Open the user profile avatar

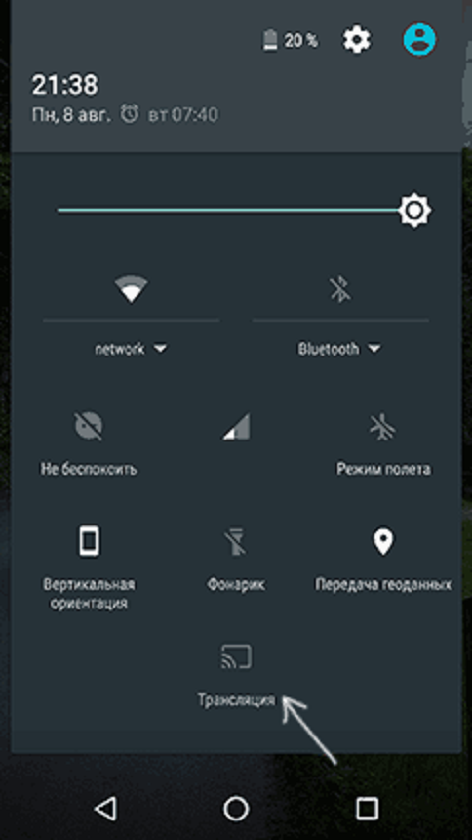point(419,39)
